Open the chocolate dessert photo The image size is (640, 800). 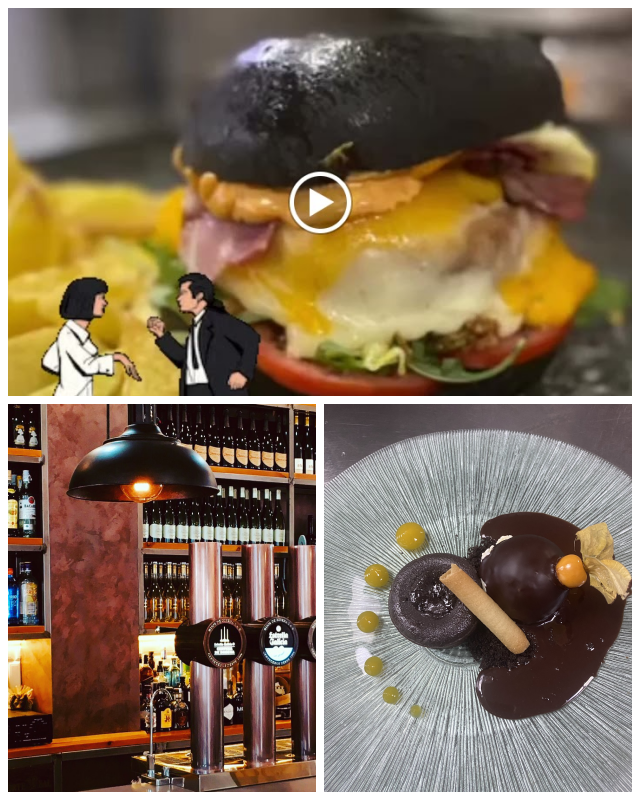pyautogui.click(x=477, y=597)
